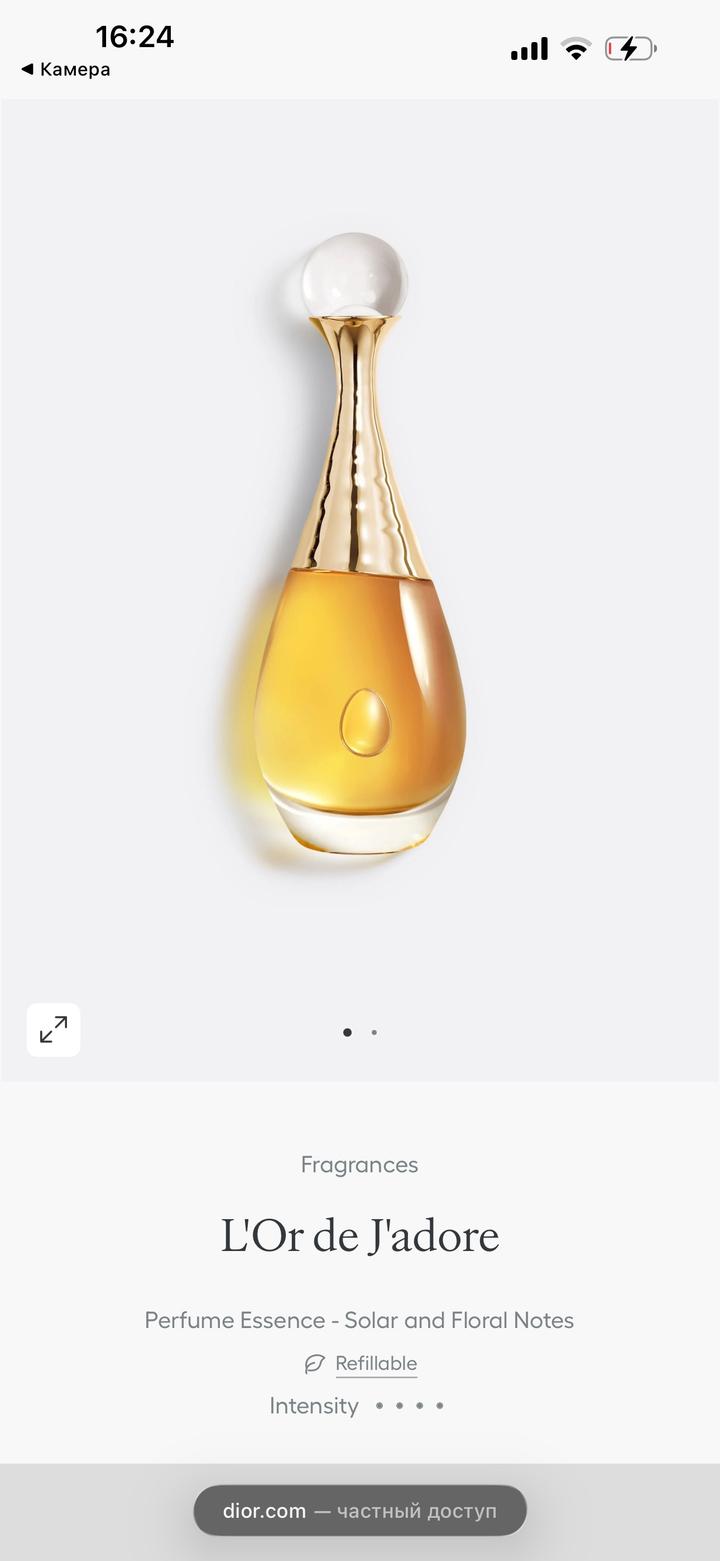
Task: Open the Intensity indicator row
Action: click(x=358, y=1406)
